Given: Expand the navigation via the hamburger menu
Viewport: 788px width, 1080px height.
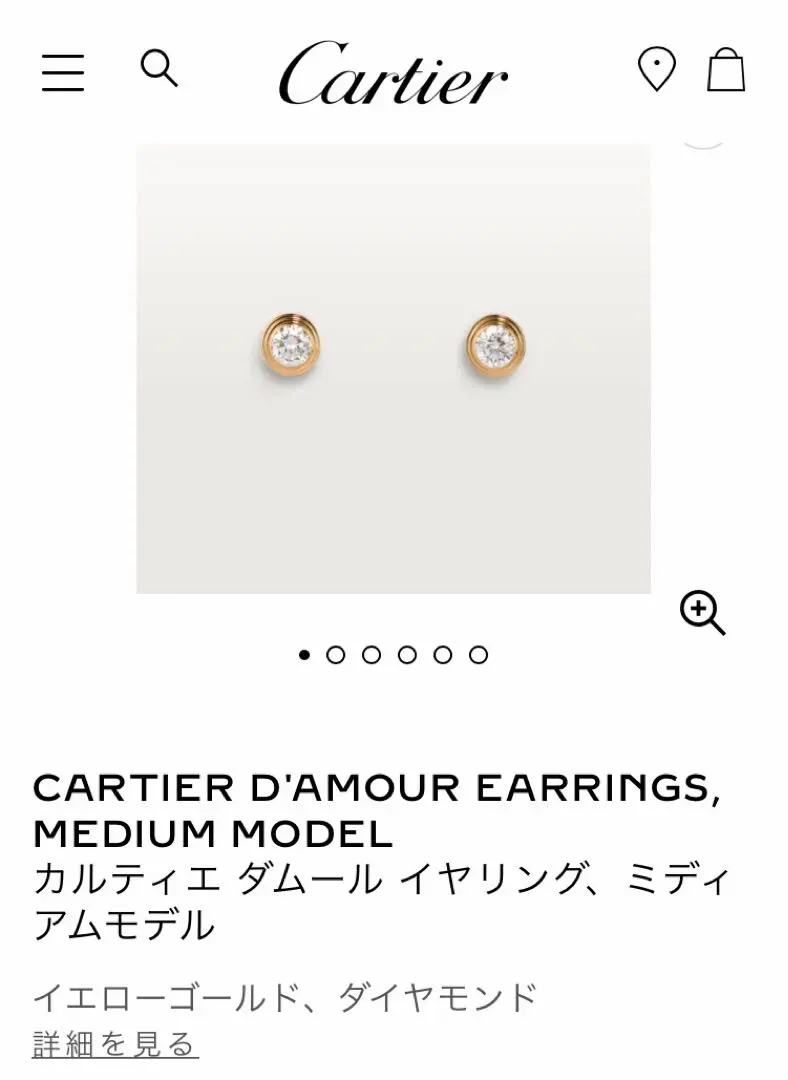Looking at the screenshot, I should point(64,74).
